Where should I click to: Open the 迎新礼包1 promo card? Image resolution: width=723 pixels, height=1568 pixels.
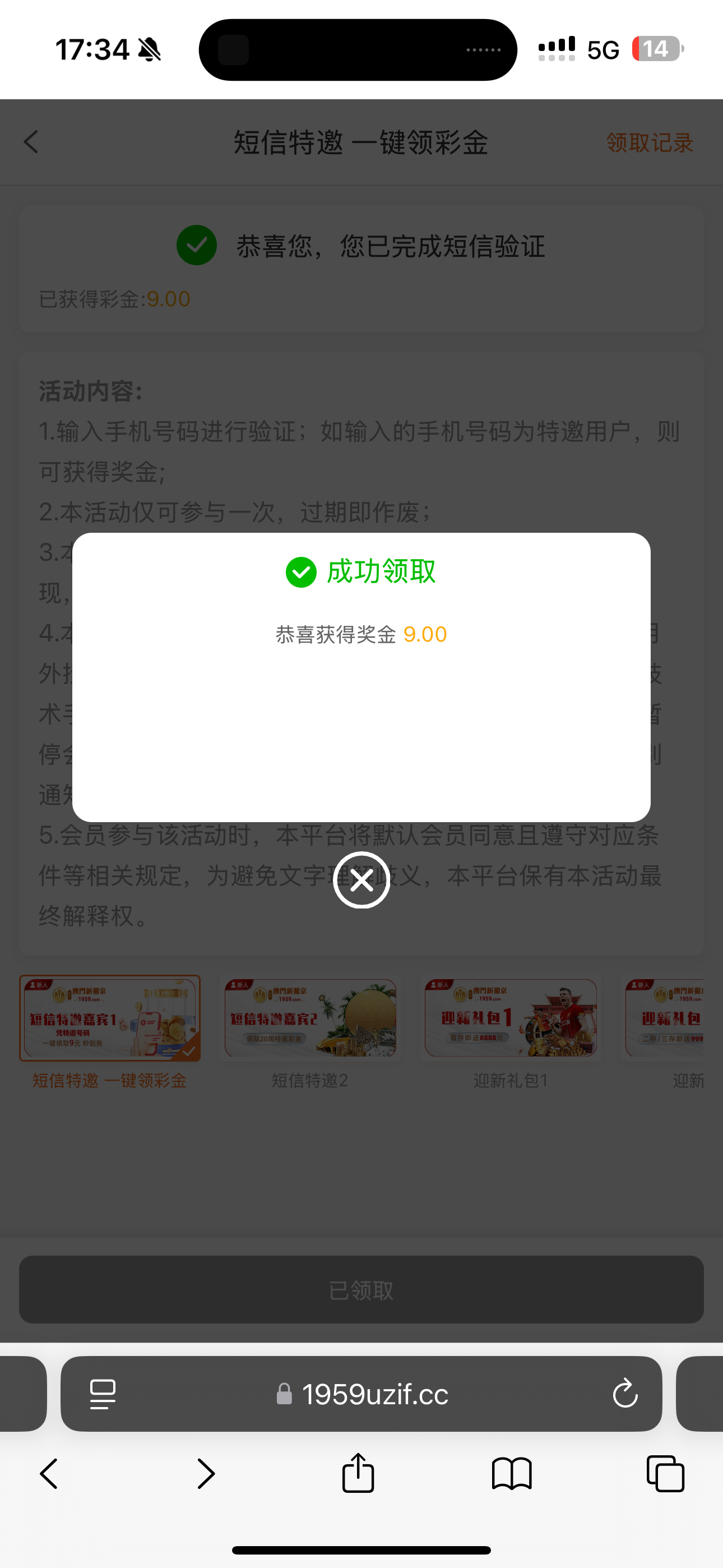(x=511, y=1018)
